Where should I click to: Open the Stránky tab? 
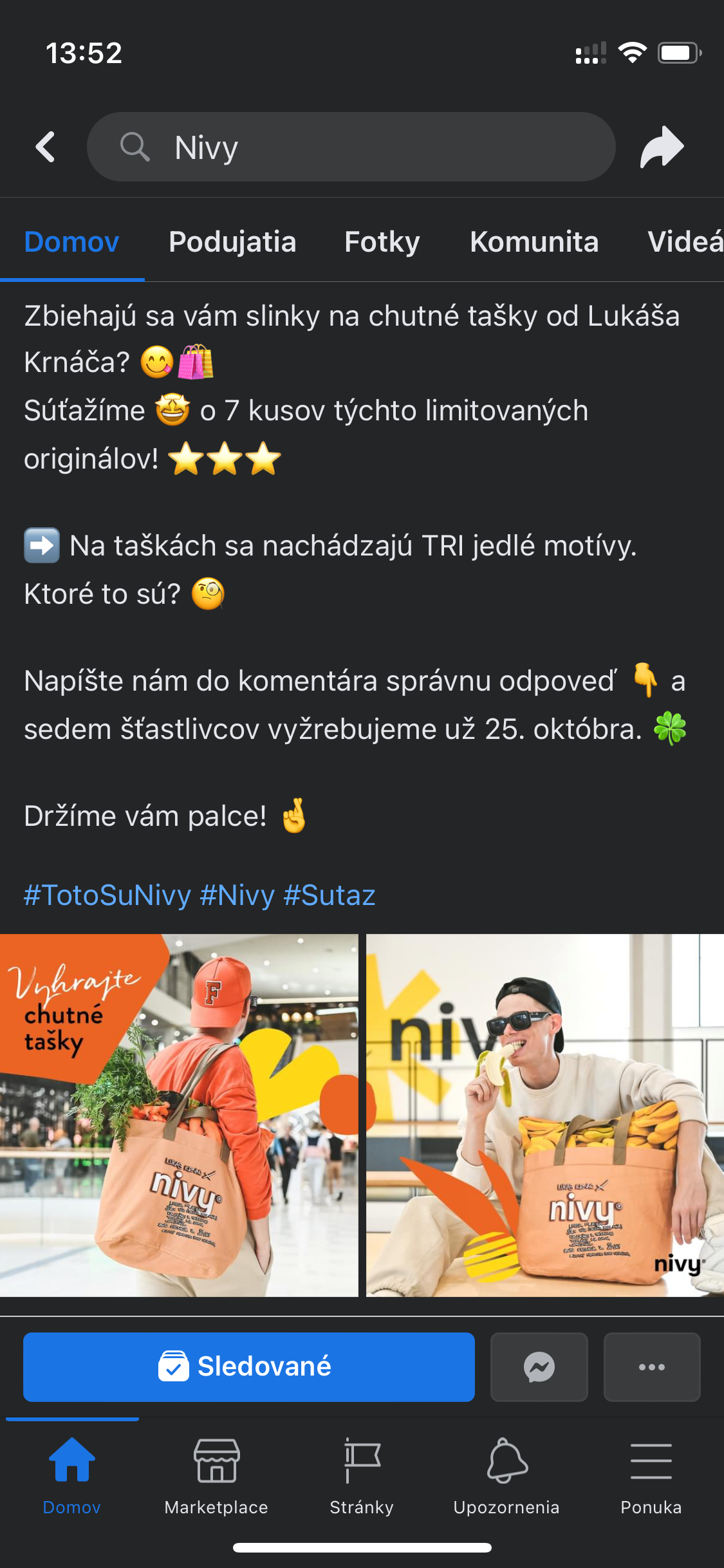coord(362,1477)
